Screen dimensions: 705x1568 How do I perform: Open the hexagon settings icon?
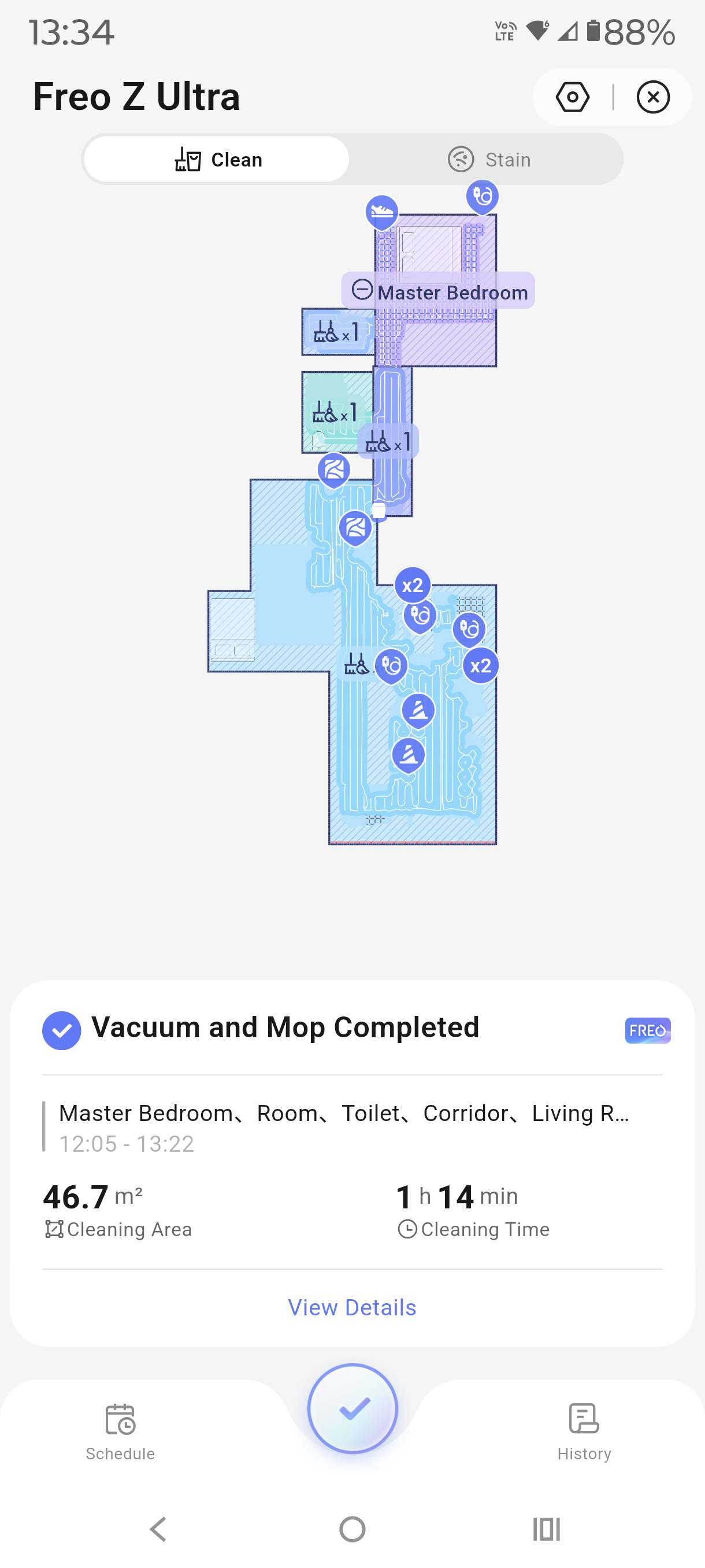click(x=573, y=97)
